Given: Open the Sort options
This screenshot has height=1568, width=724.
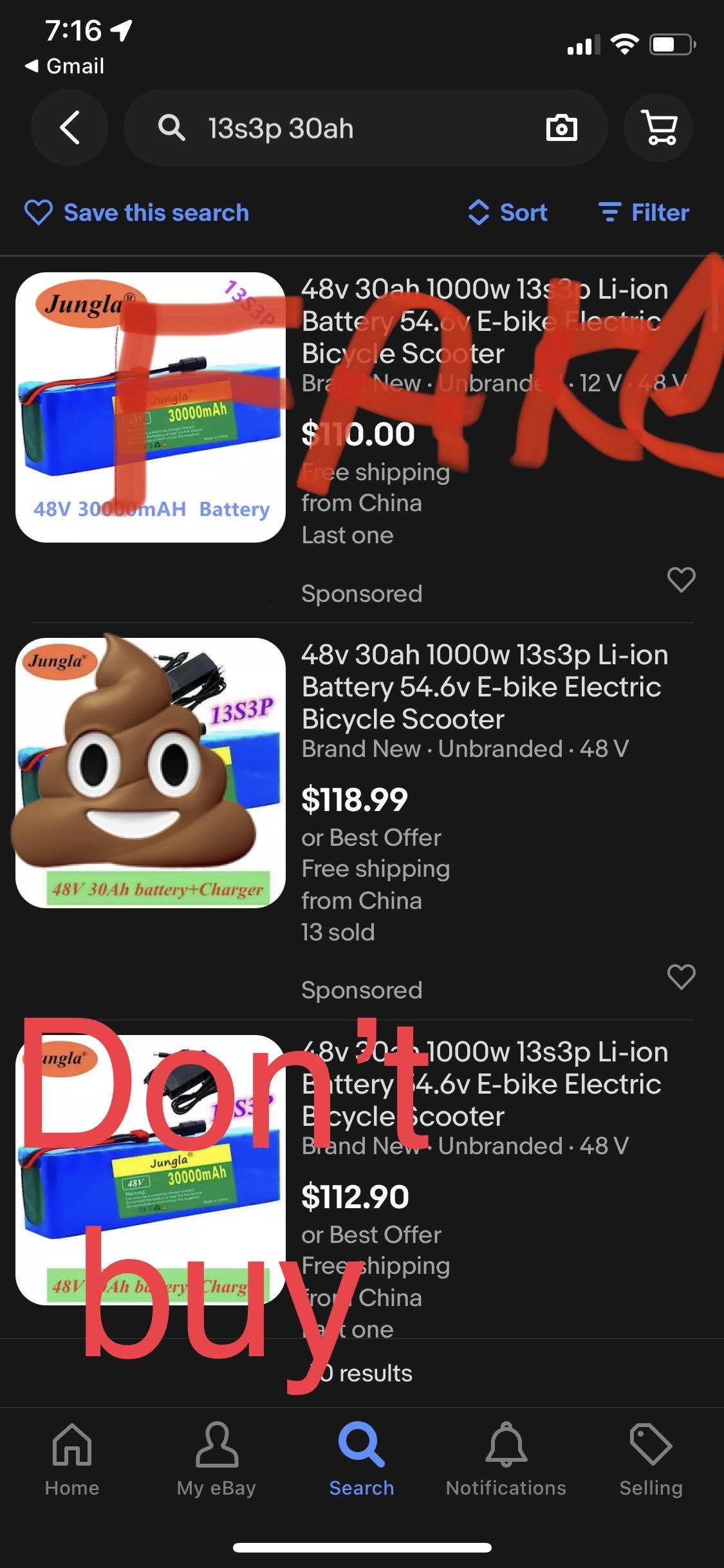Looking at the screenshot, I should click(508, 212).
